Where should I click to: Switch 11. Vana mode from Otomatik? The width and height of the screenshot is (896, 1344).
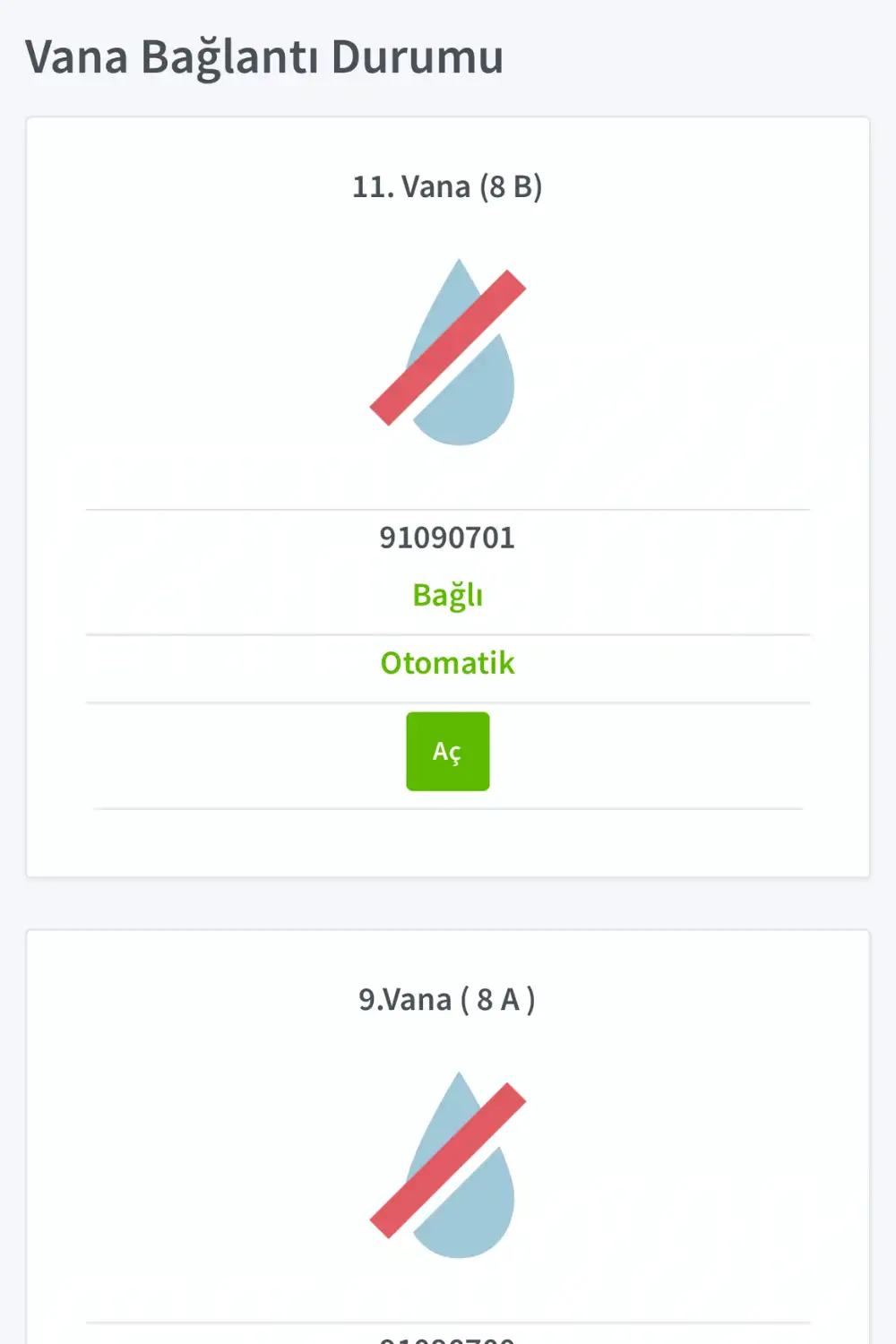(448, 663)
